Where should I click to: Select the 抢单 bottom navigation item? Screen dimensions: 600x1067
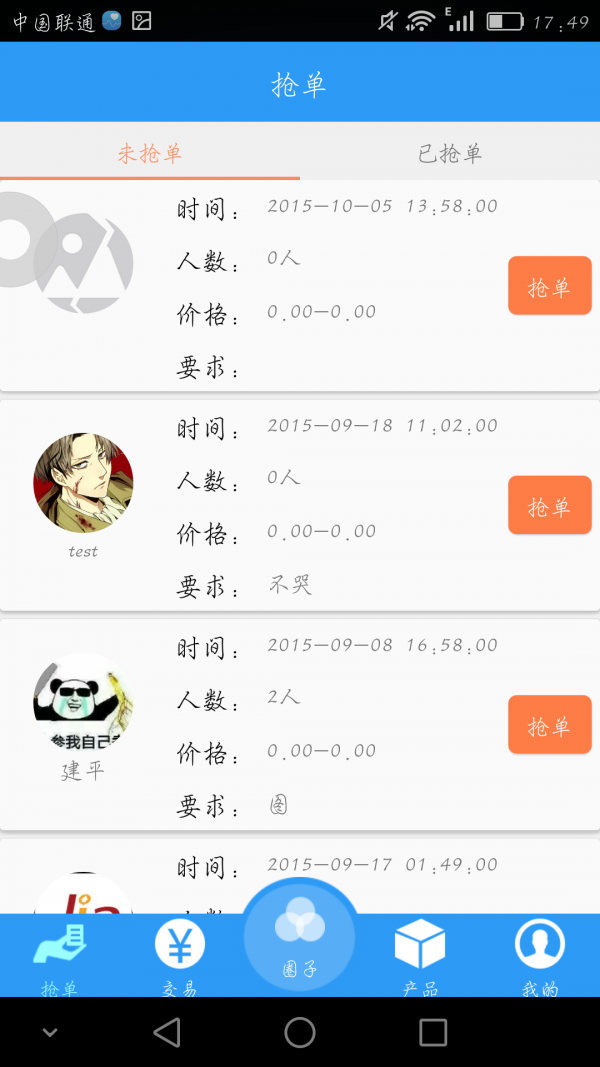60,956
